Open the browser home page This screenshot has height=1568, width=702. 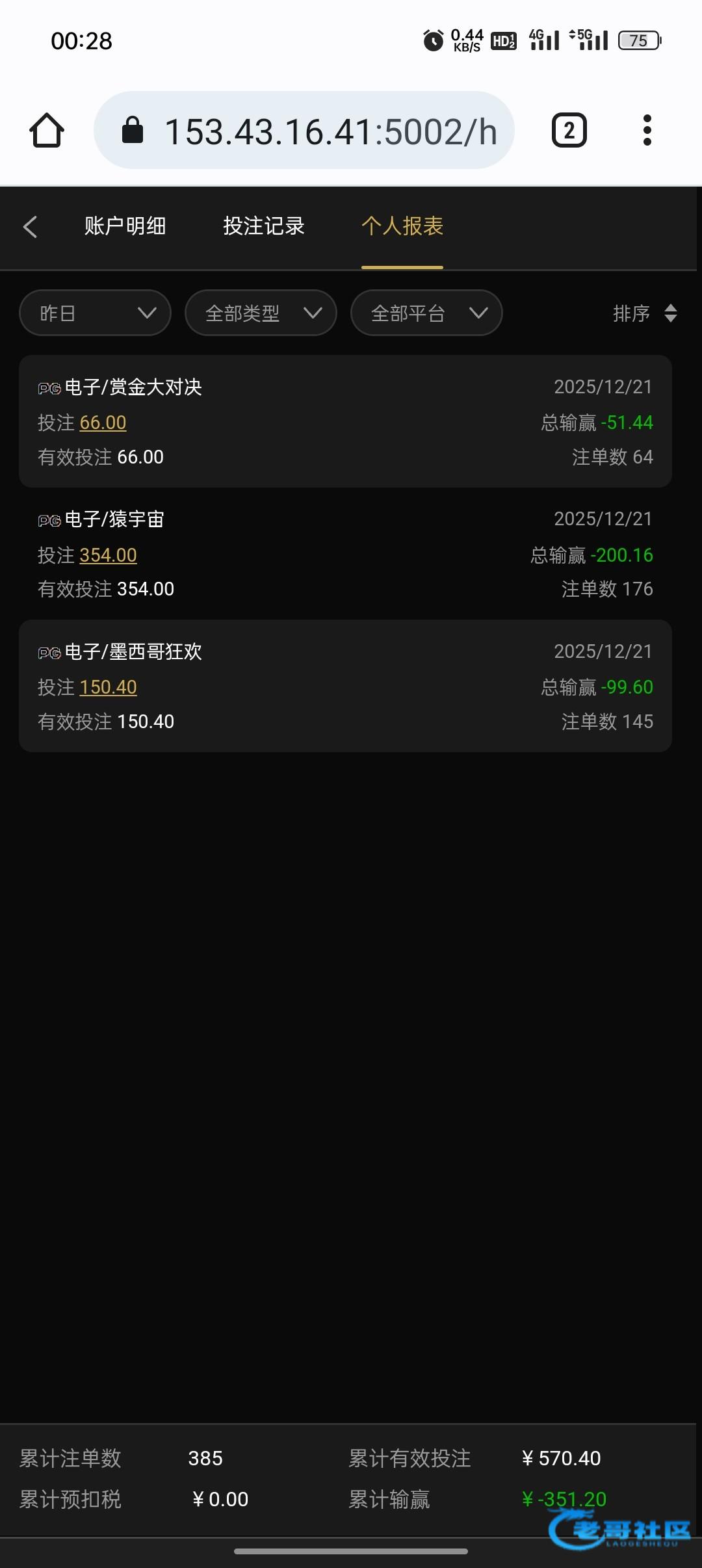pyautogui.click(x=47, y=131)
